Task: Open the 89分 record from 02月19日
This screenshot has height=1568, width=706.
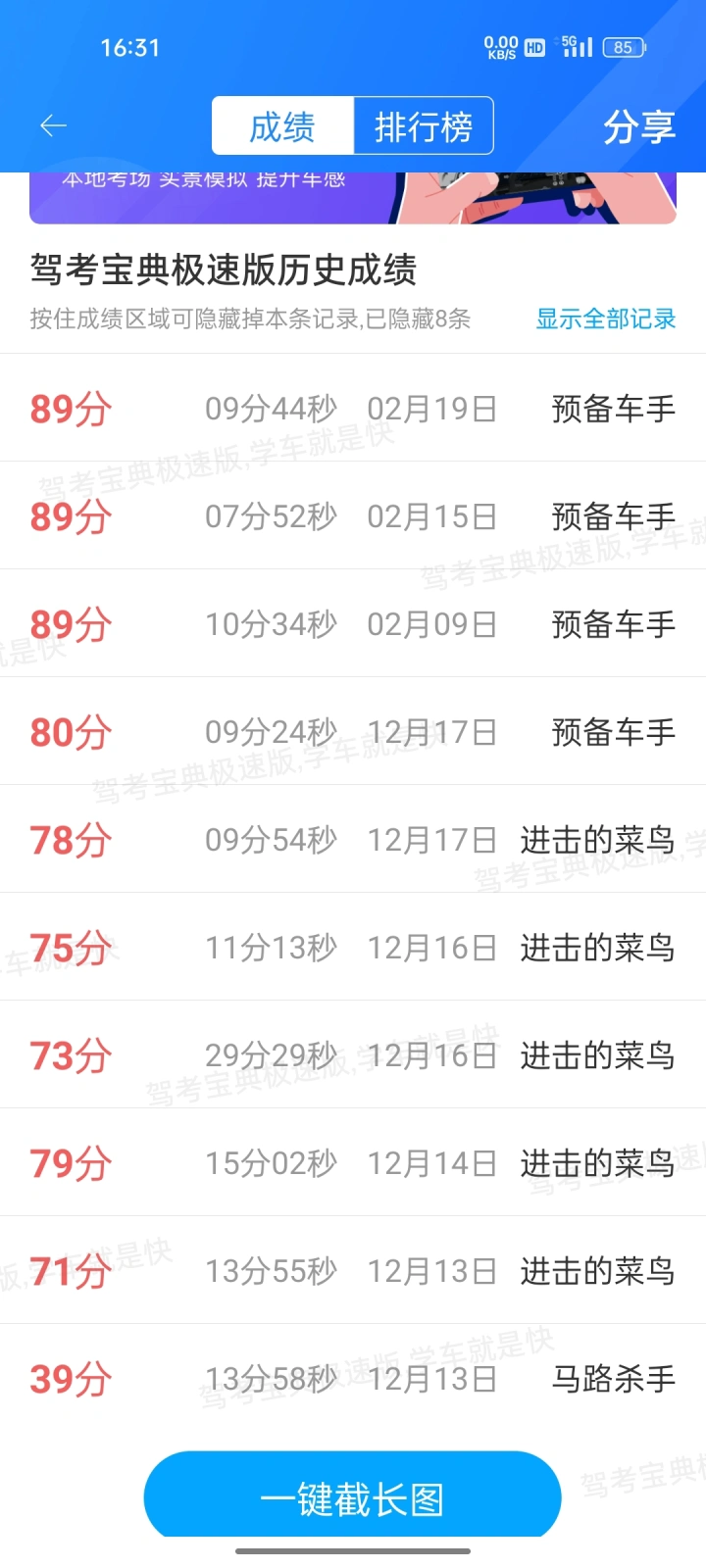Action: coord(353,408)
